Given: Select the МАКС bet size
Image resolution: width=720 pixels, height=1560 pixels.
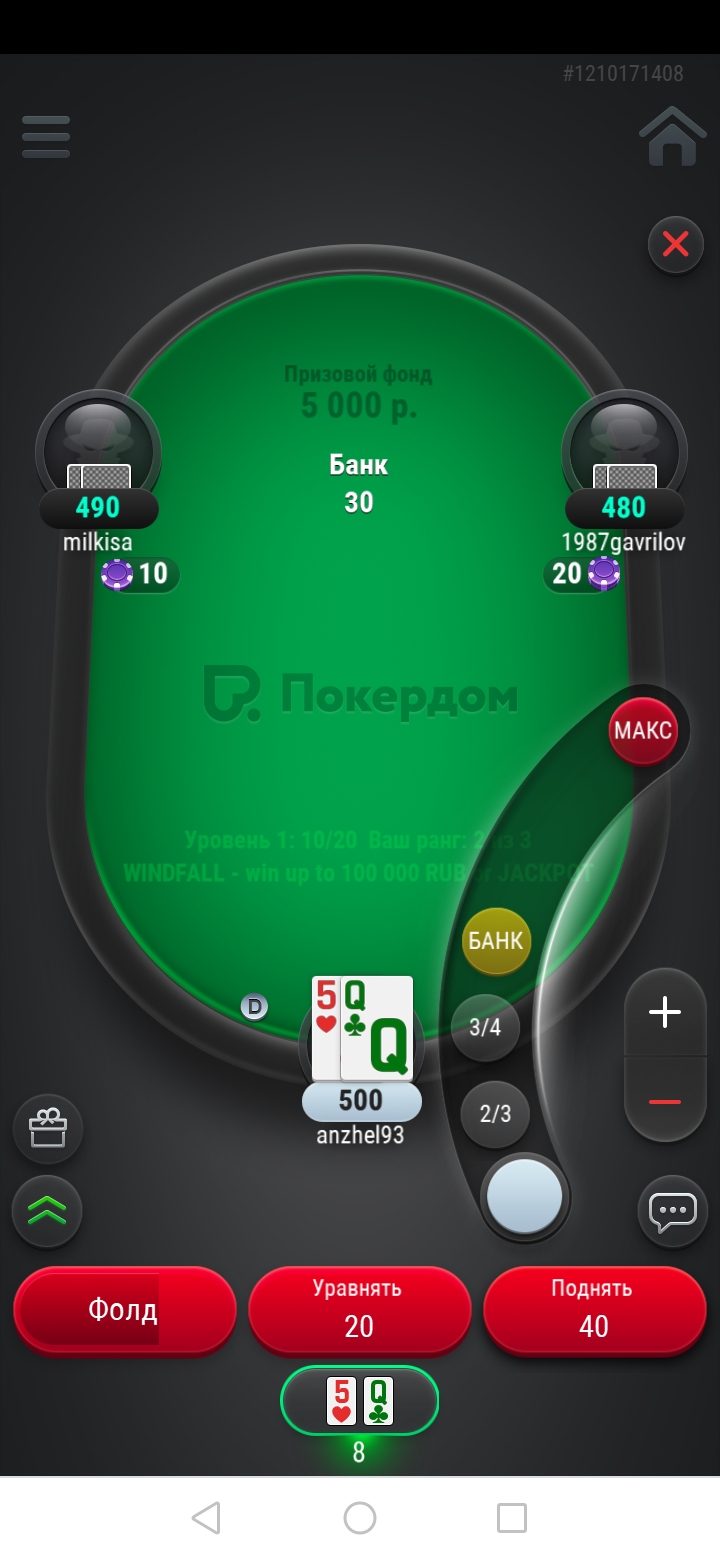Looking at the screenshot, I should 643,730.
